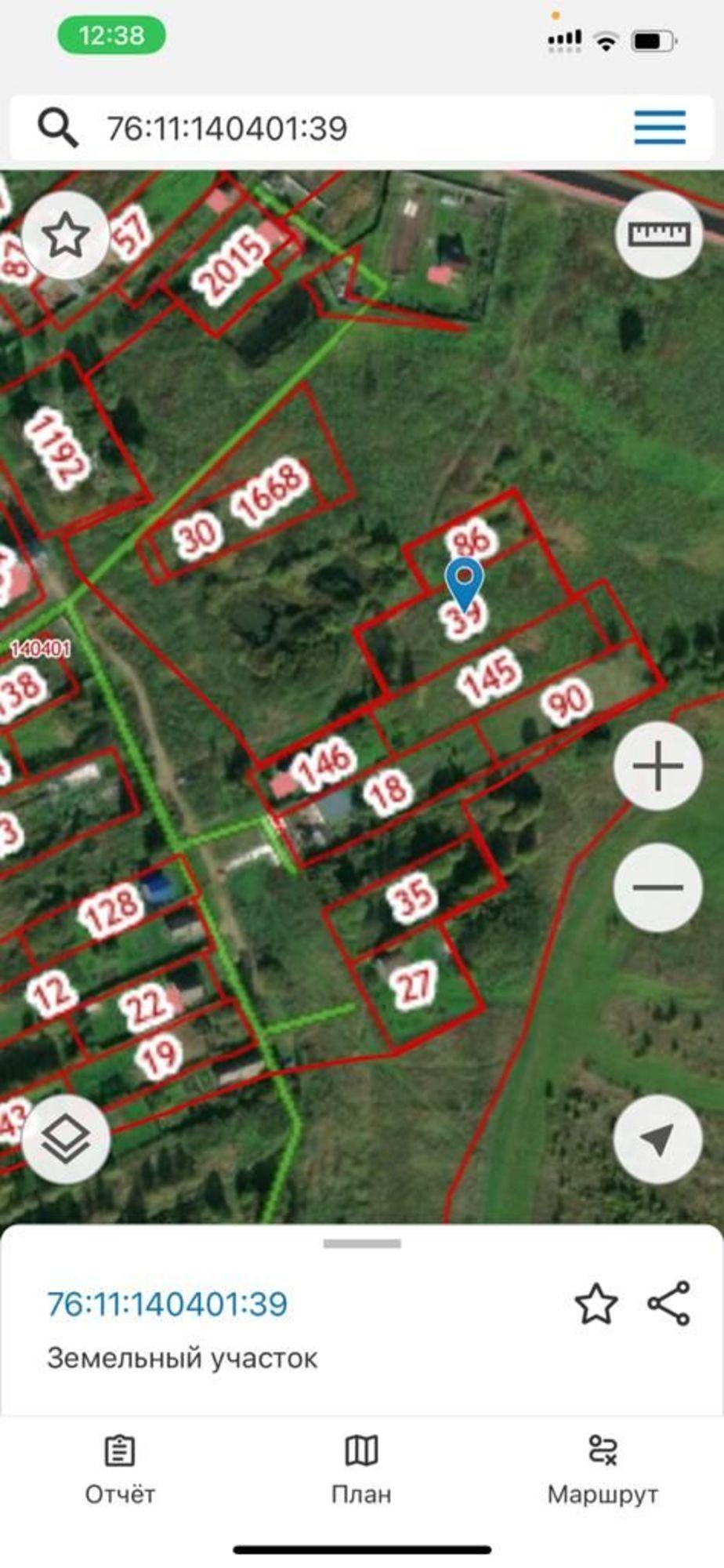Open the ruler measurement tool

pos(659,234)
